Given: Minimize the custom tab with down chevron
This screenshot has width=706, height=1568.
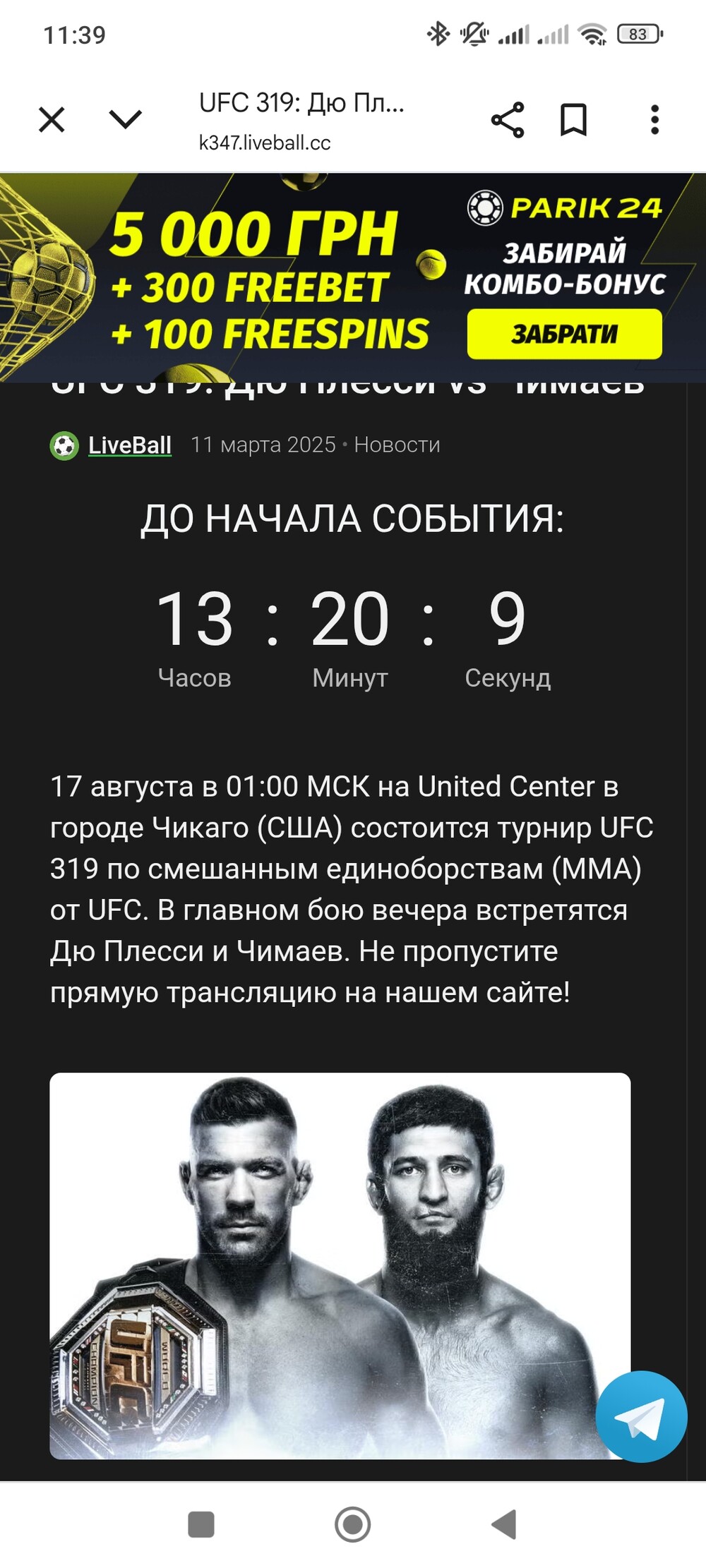Looking at the screenshot, I should (x=126, y=119).
